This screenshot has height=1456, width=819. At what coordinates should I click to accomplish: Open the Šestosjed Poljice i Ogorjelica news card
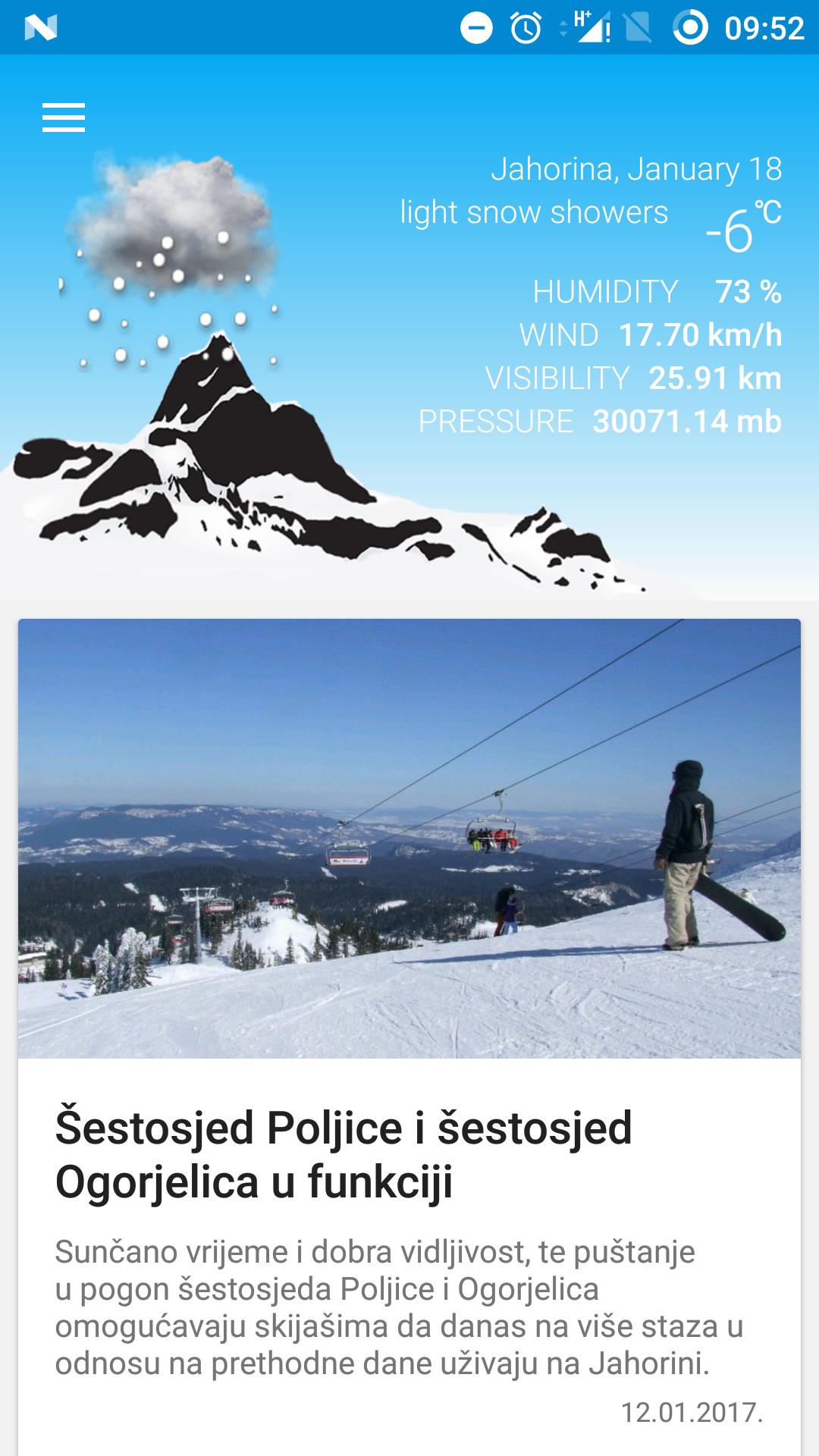tap(409, 1153)
